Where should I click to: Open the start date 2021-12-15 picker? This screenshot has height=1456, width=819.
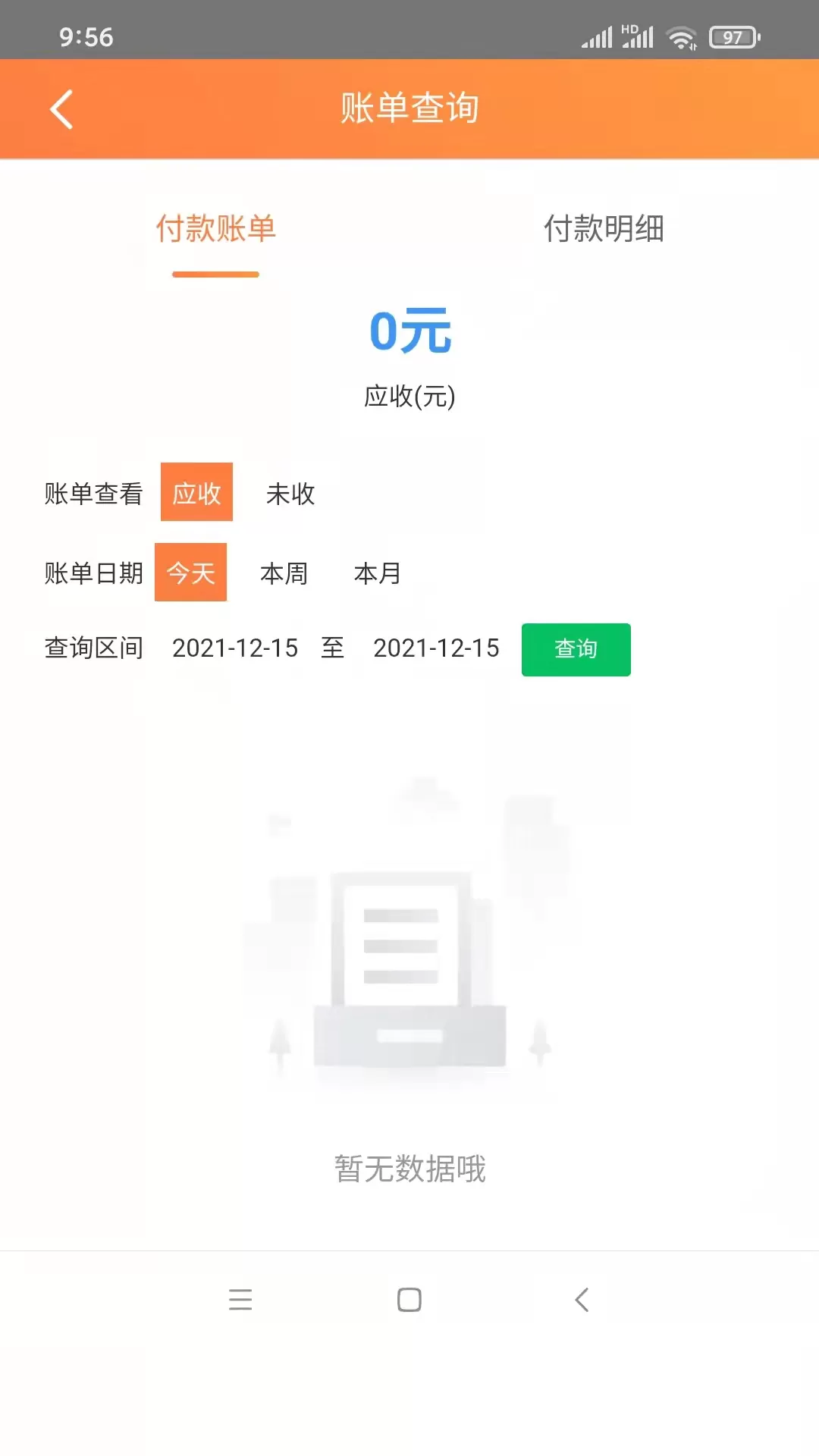click(x=235, y=648)
